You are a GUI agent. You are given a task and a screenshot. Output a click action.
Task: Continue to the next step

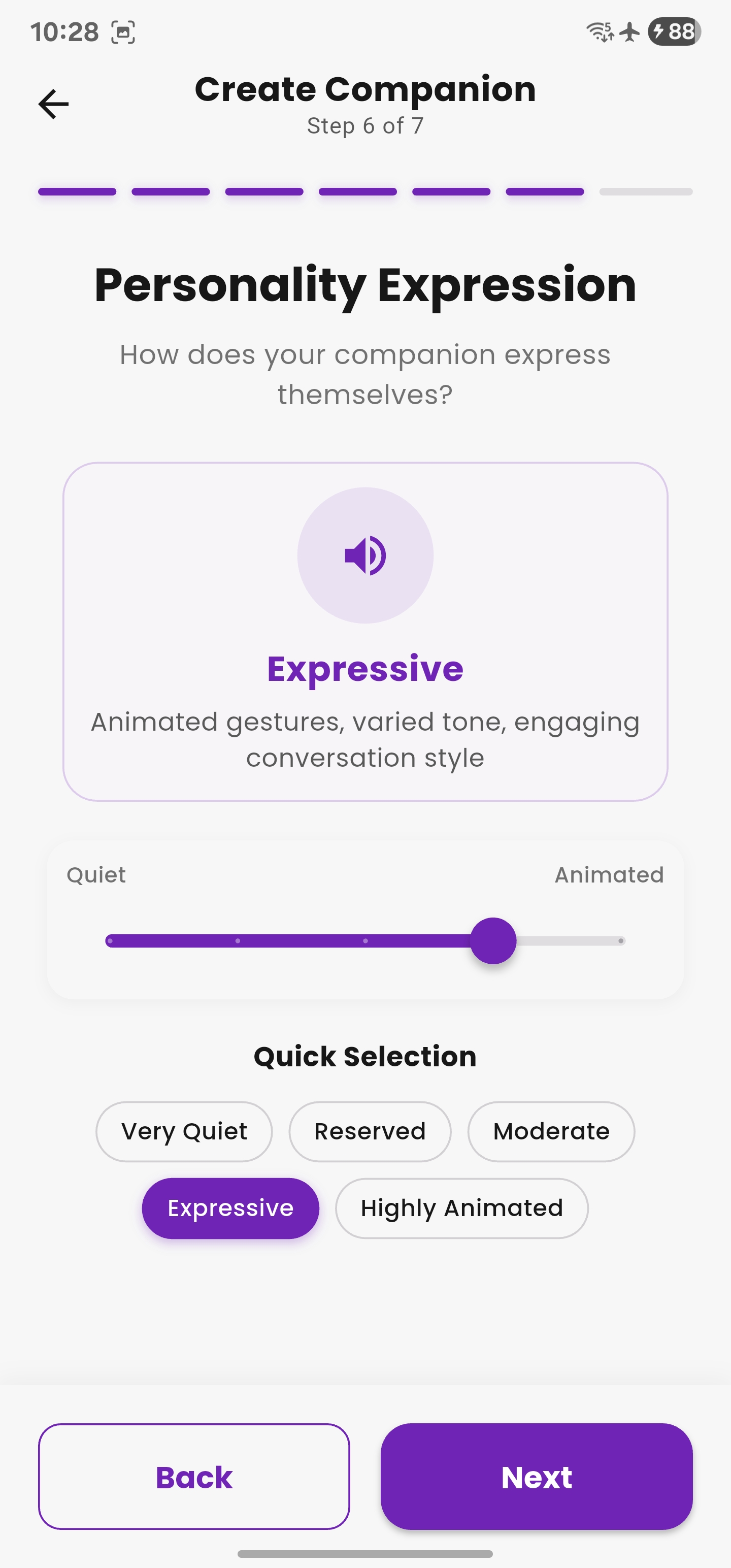536,1477
